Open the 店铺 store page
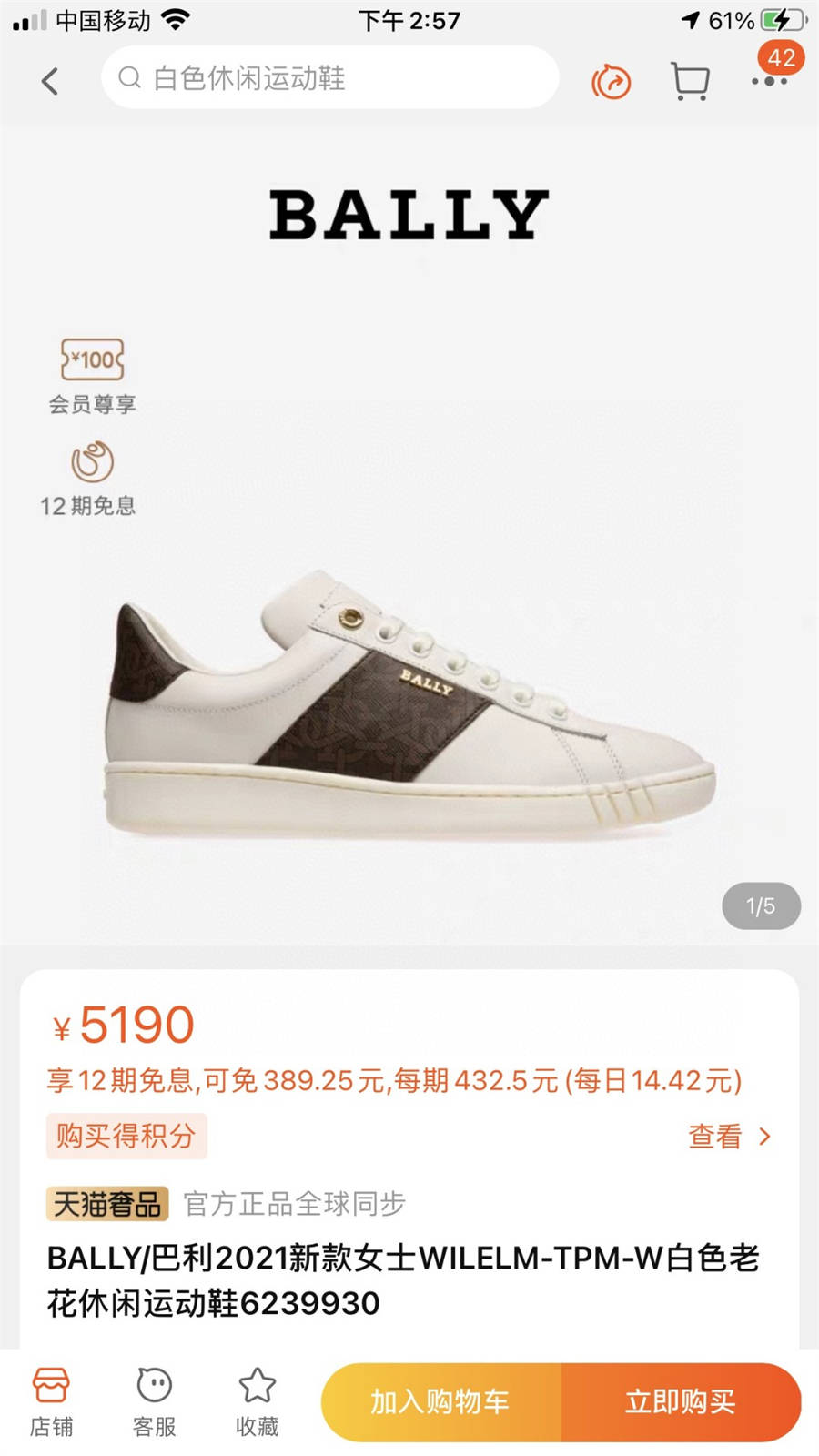 [x=51, y=1401]
